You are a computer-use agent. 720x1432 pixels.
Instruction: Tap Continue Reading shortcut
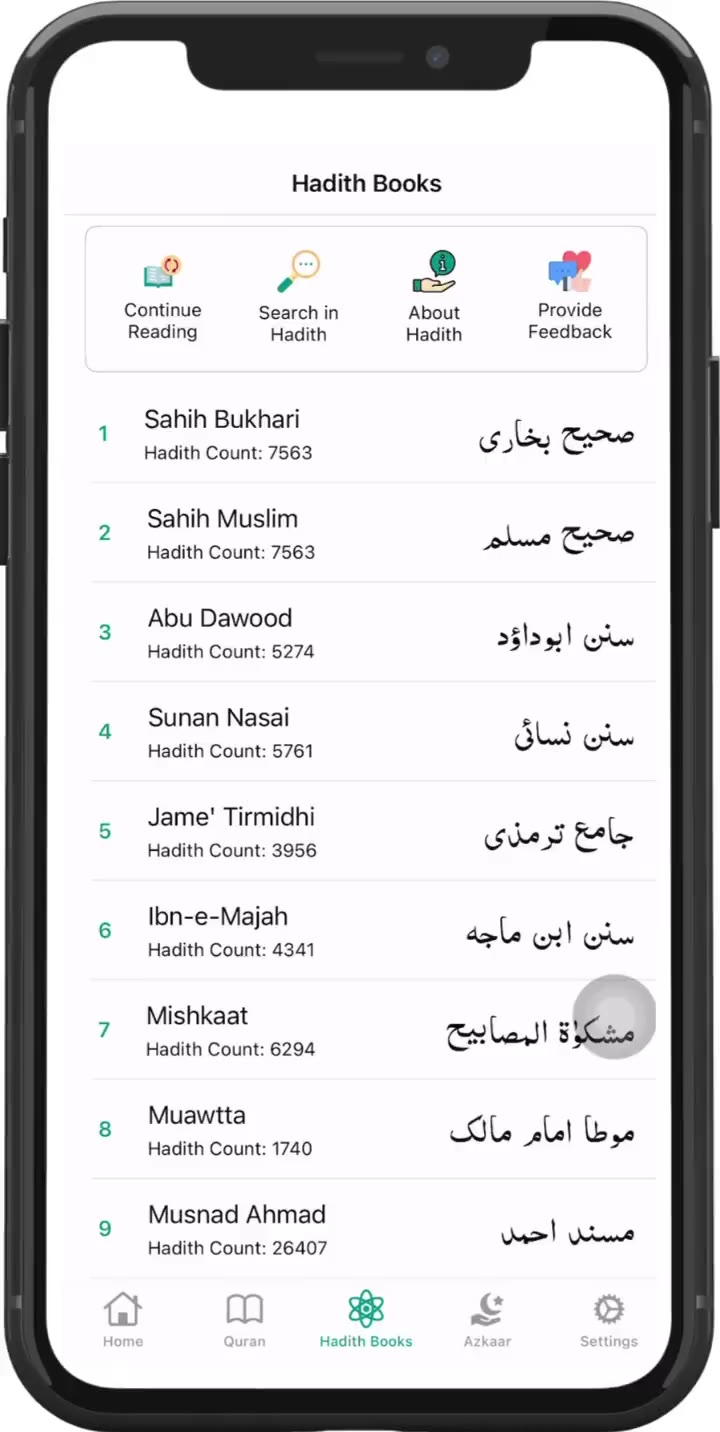coord(162,298)
